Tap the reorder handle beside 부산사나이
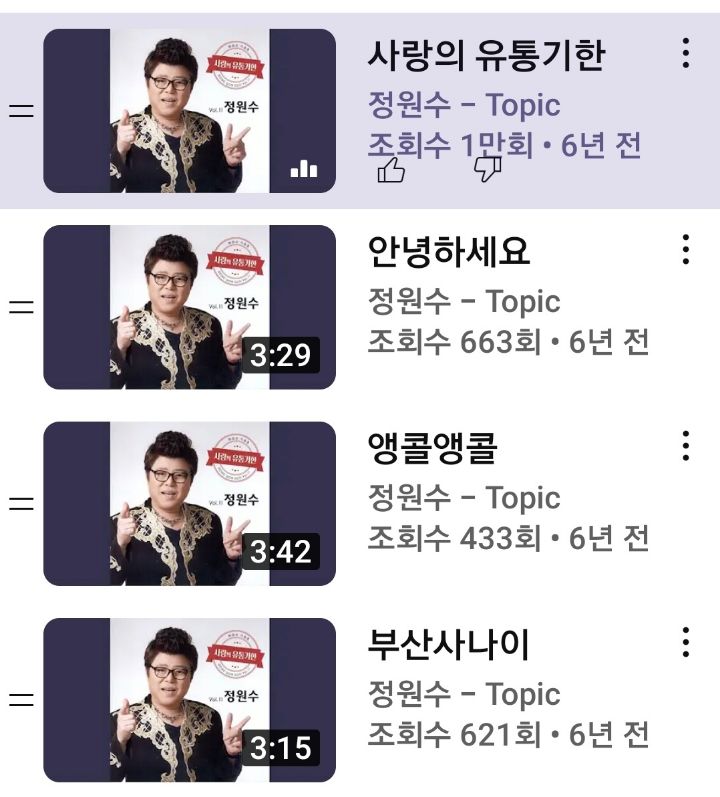Viewport: 720px width, 797px height. tap(20, 699)
